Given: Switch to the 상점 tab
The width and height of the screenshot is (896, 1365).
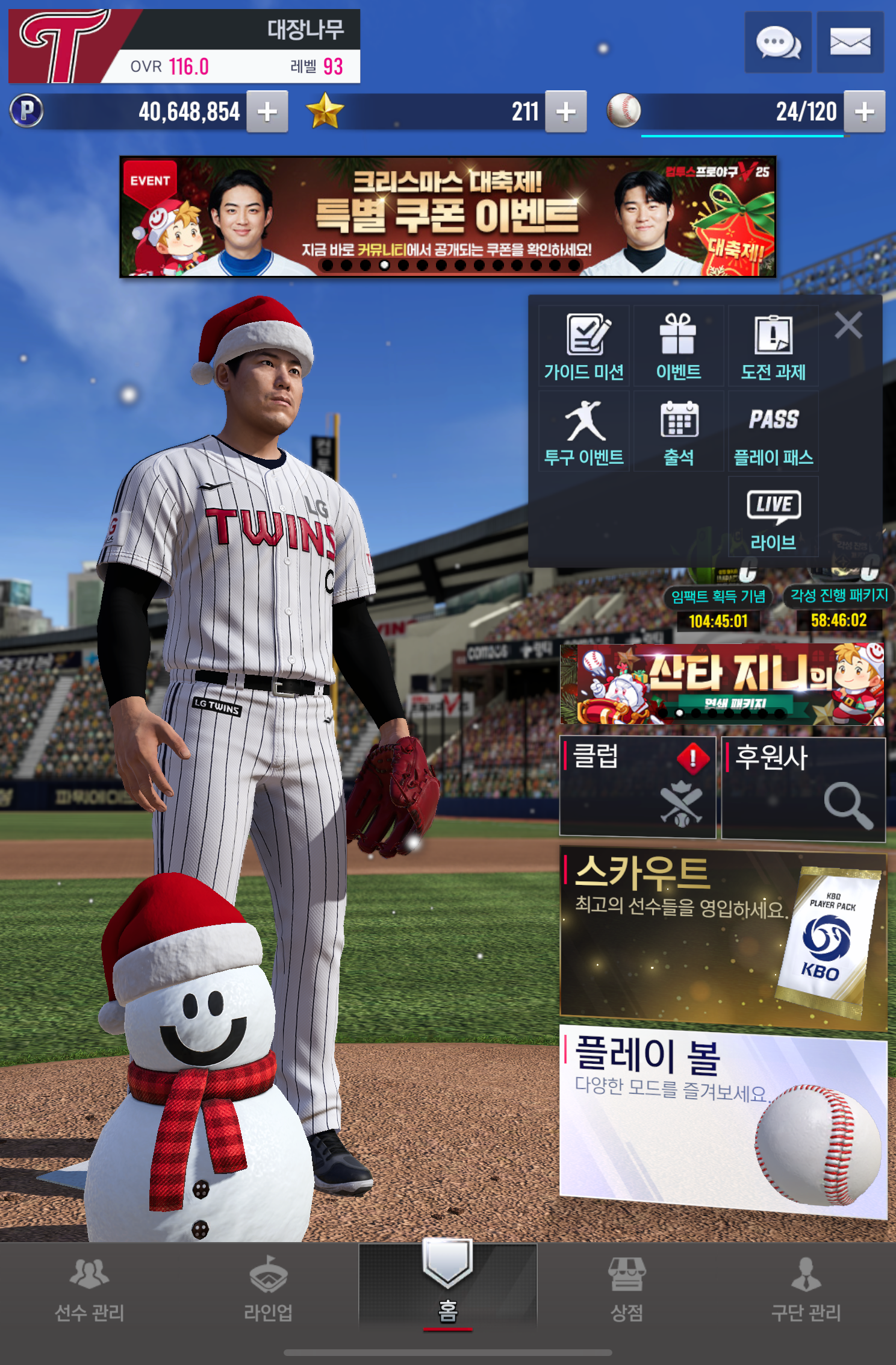Looking at the screenshot, I should click(x=627, y=1289).
